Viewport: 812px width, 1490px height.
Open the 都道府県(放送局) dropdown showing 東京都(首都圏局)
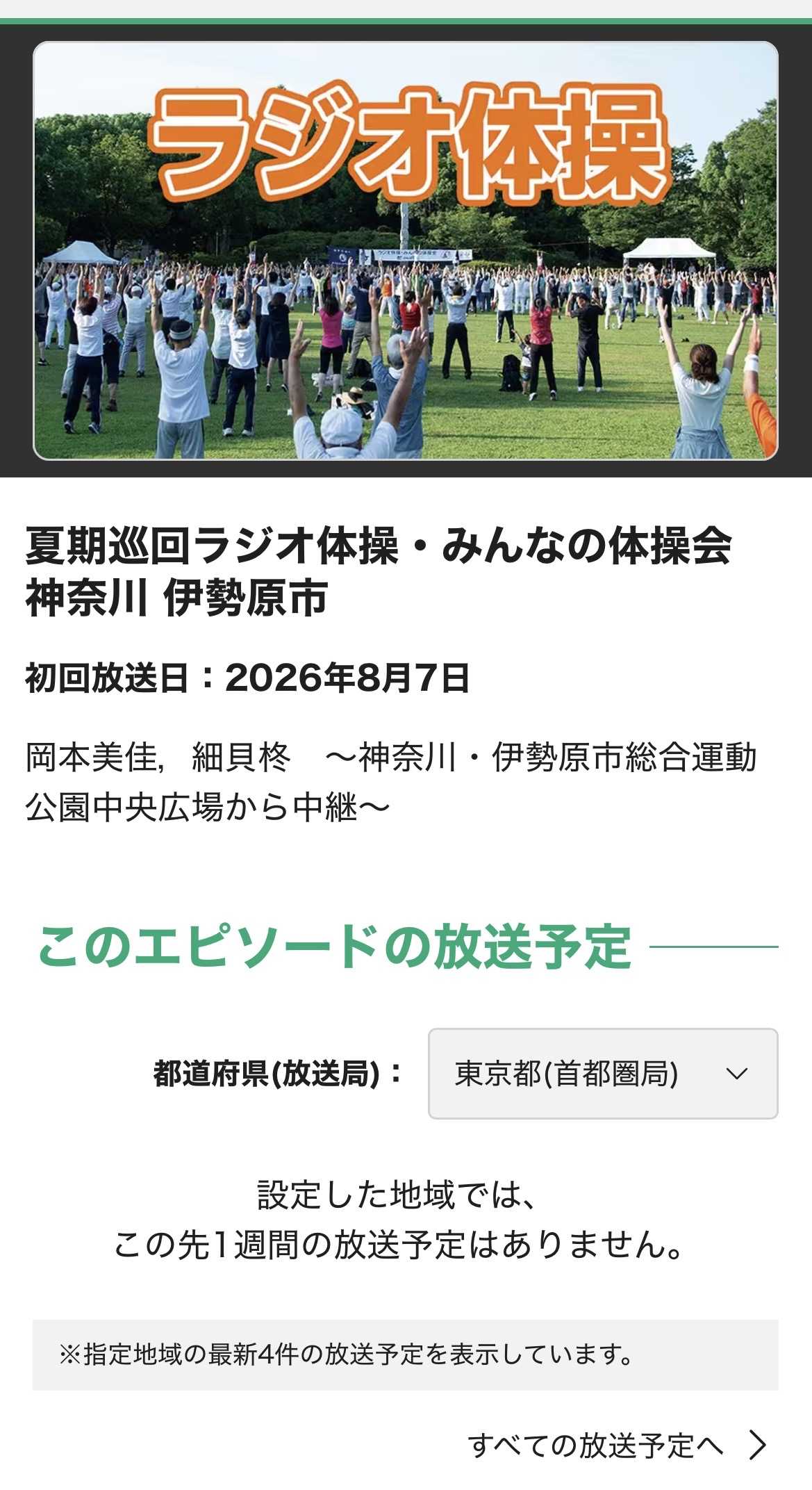click(x=603, y=1074)
